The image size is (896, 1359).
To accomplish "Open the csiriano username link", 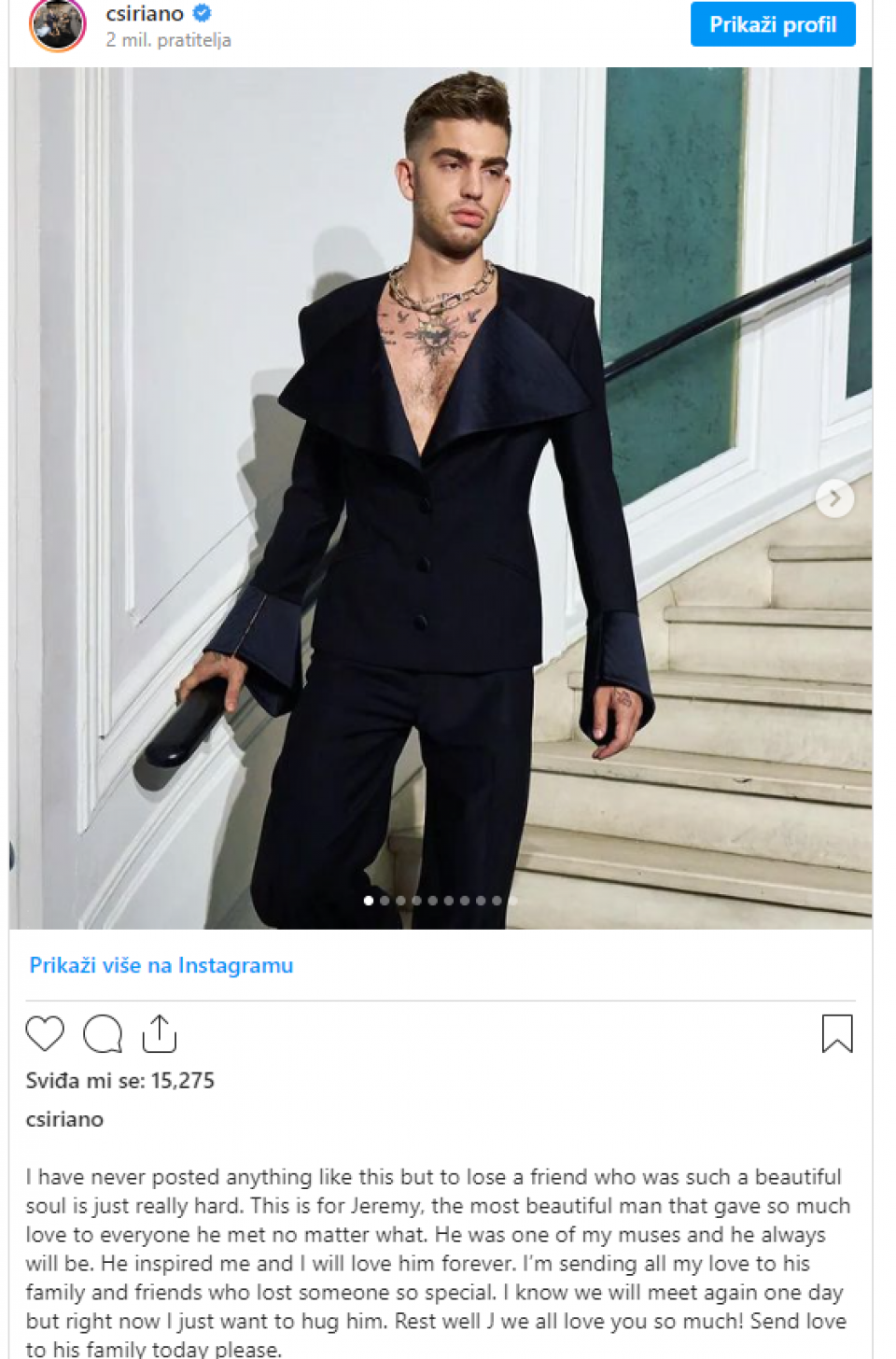I will (x=145, y=13).
